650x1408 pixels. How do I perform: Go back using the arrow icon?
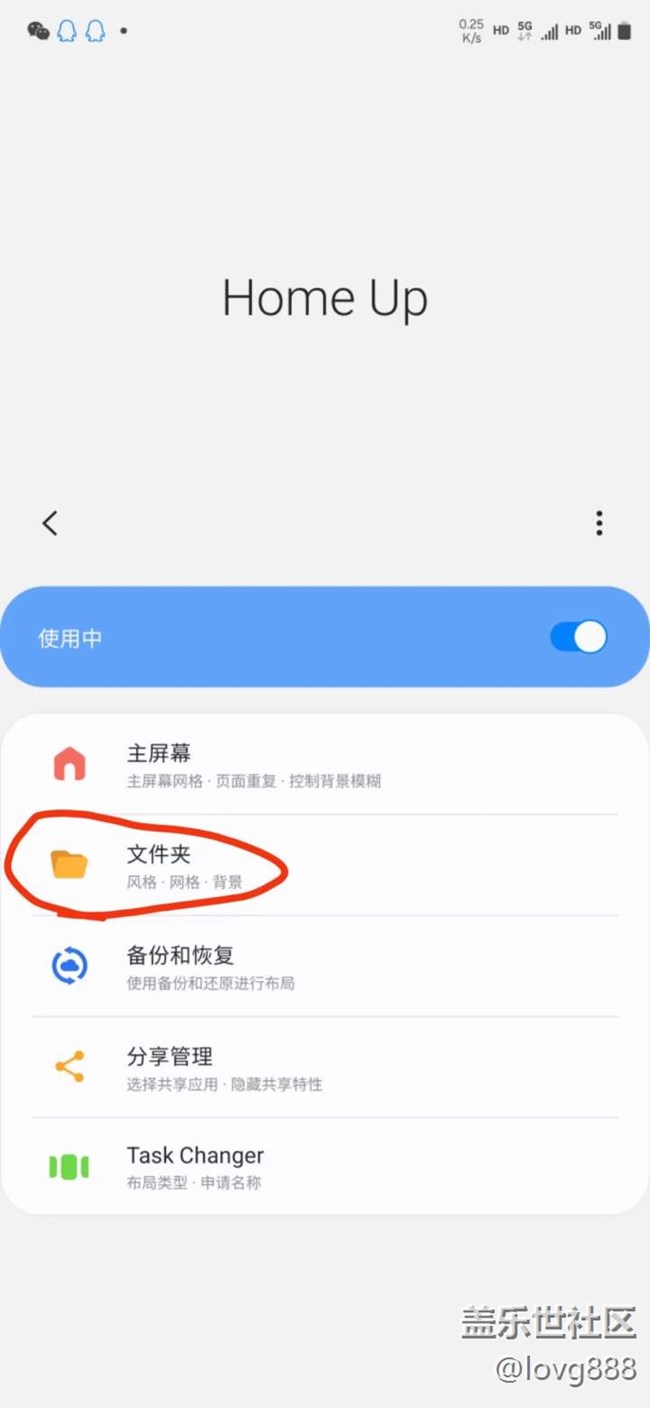click(50, 523)
